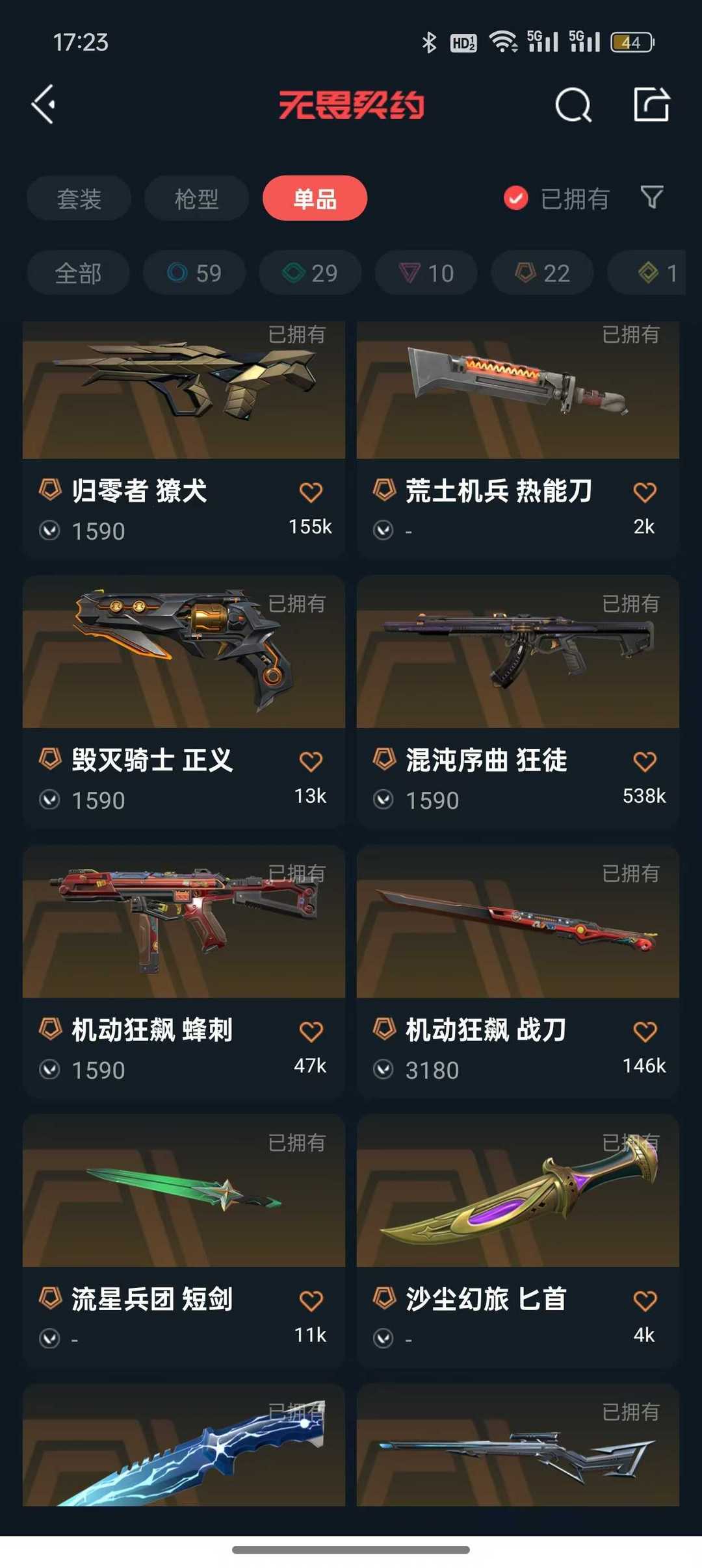Image resolution: width=702 pixels, height=1568 pixels.
Task: Go back using the back arrow
Action: [x=44, y=105]
